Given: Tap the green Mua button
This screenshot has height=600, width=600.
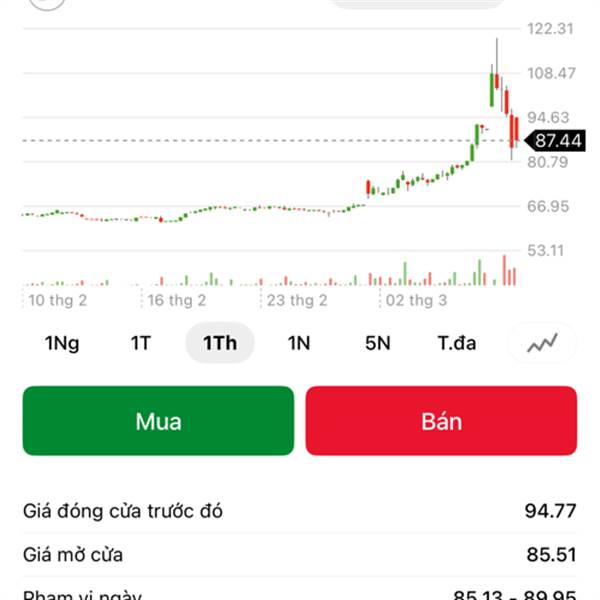Looking at the screenshot, I should point(158,421).
